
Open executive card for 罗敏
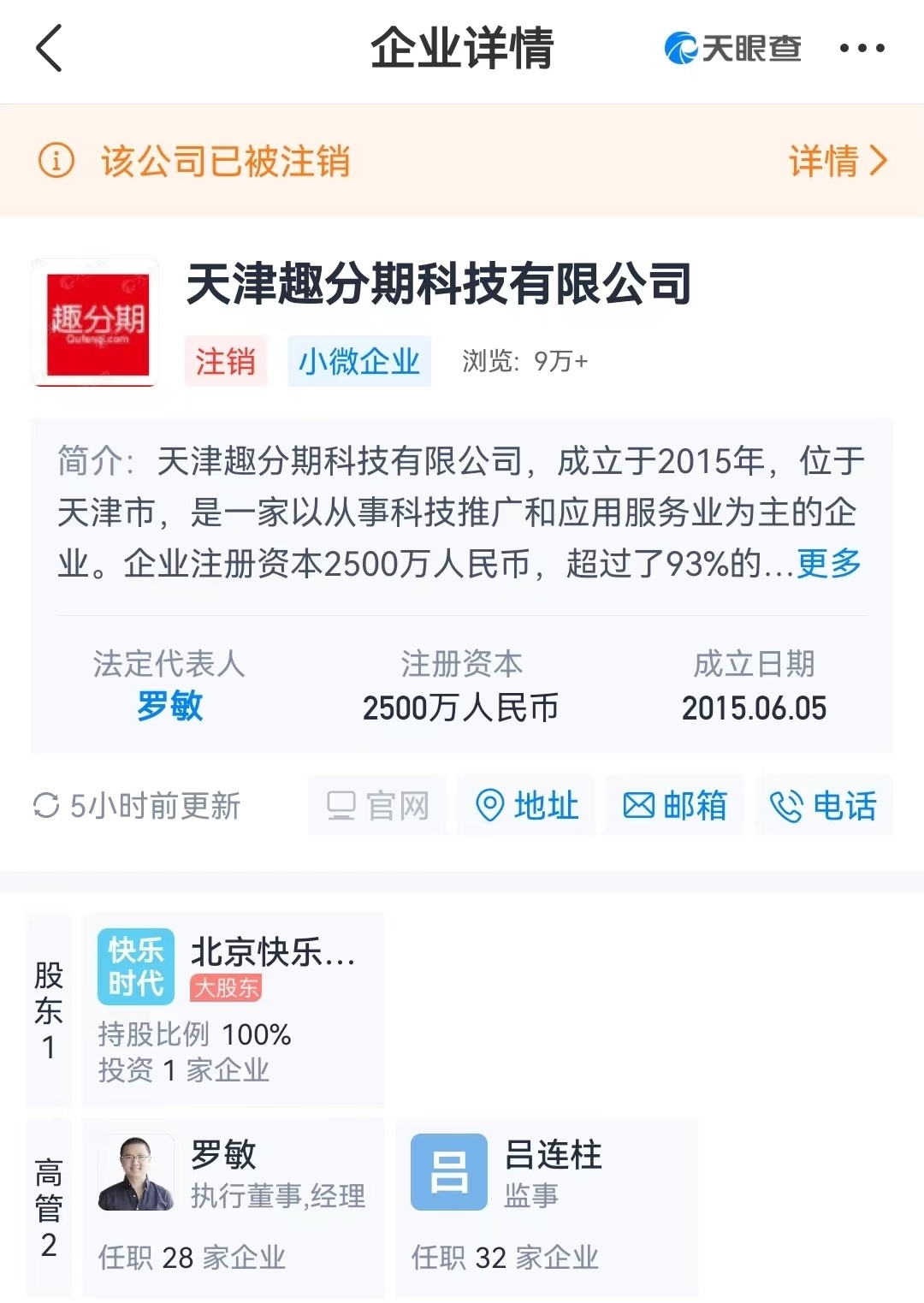(233, 1206)
